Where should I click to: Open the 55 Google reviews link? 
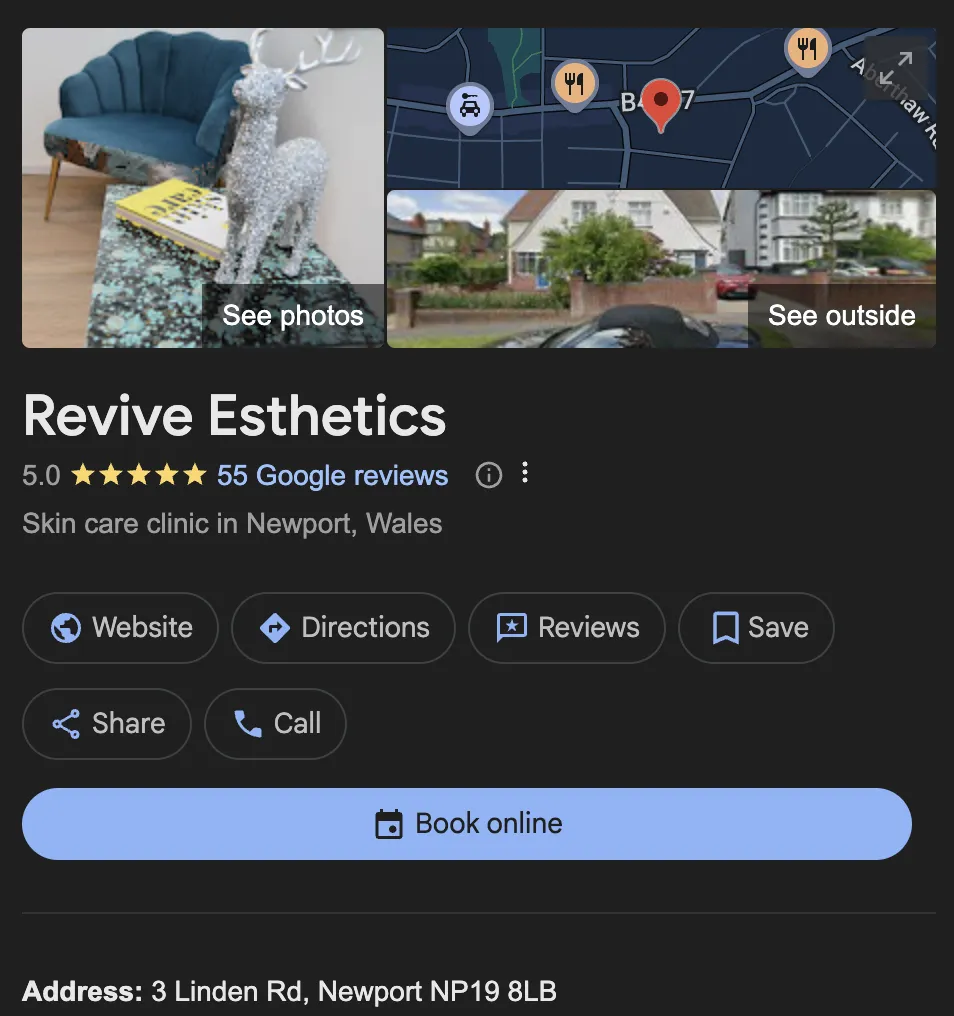point(332,475)
